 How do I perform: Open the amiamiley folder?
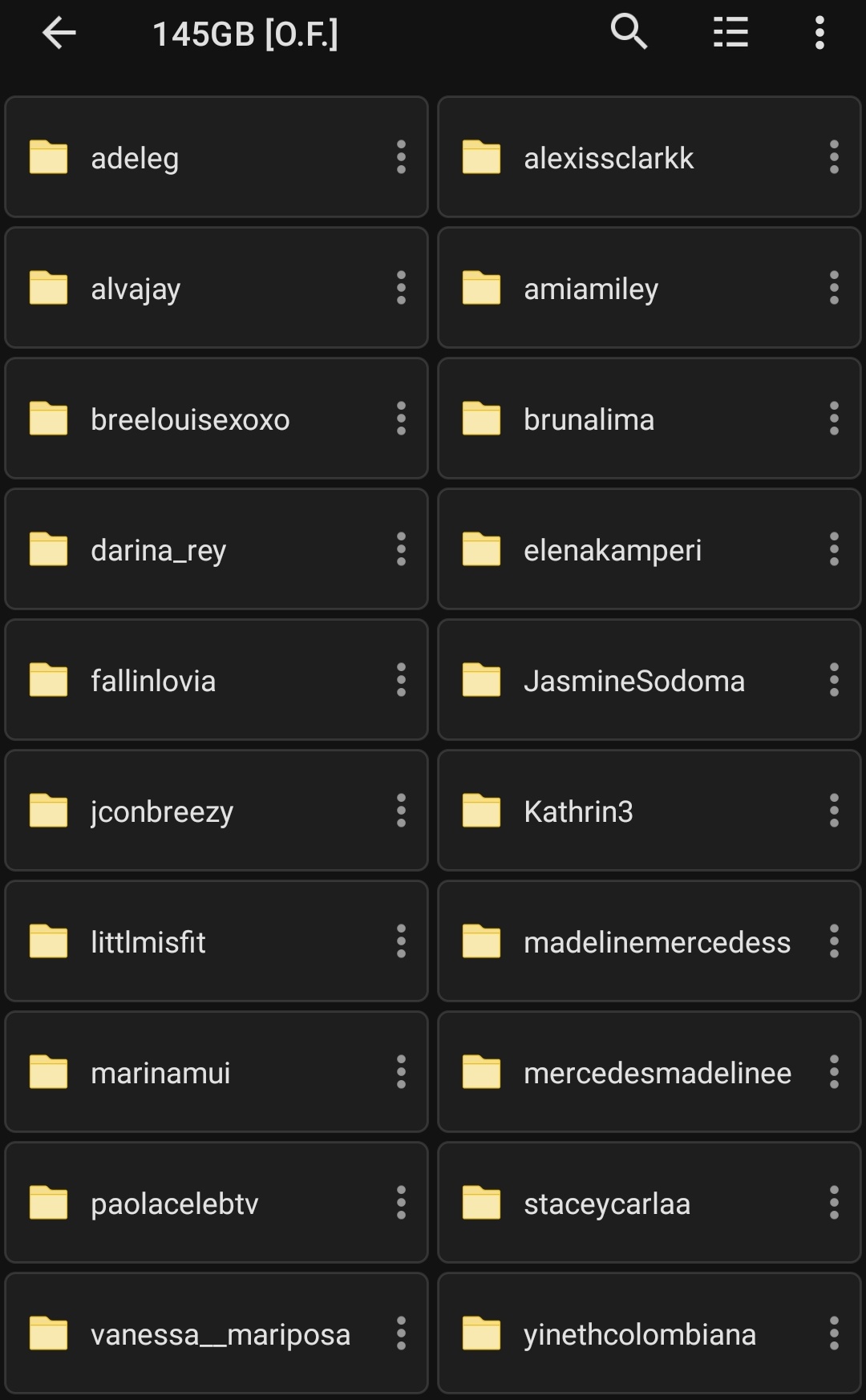[590, 289]
